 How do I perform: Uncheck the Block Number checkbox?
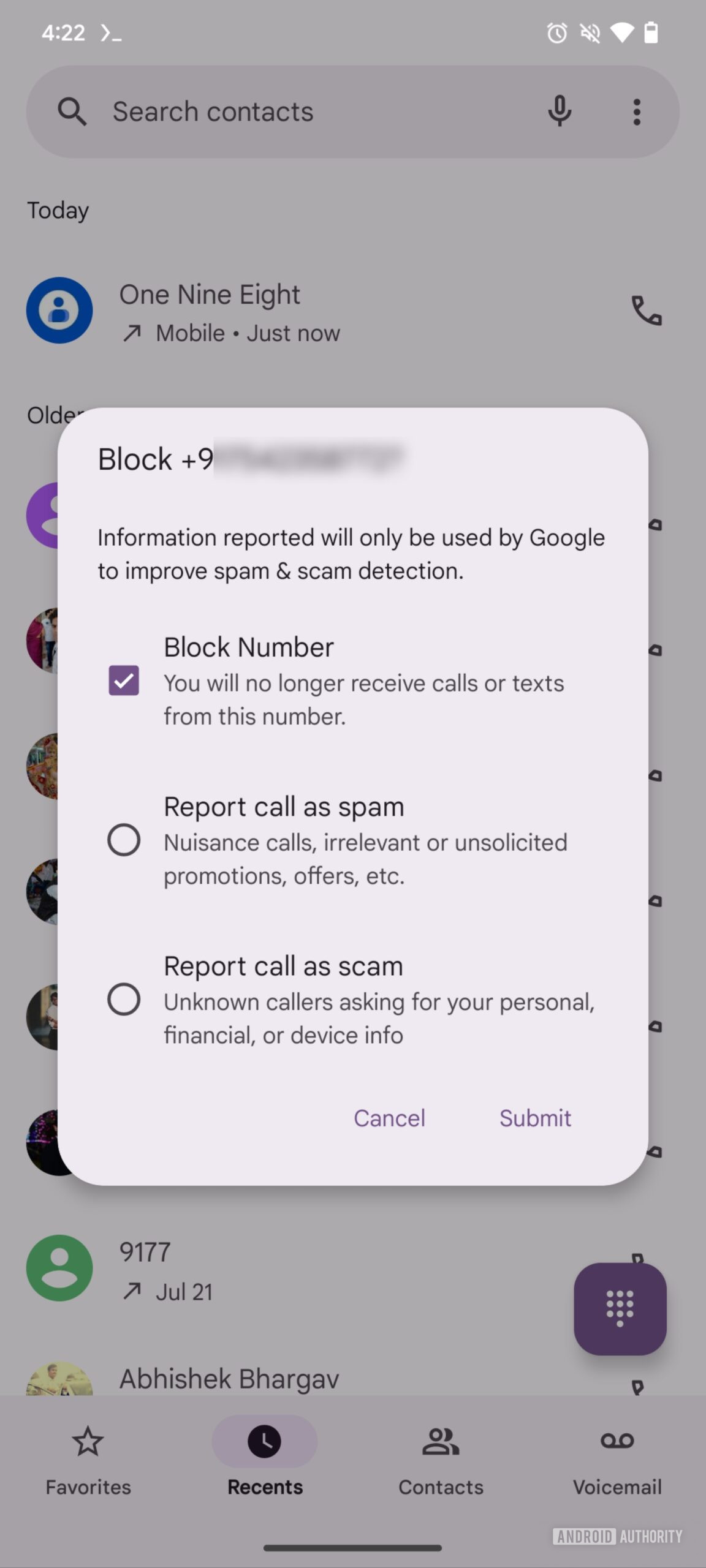[x=124, y=680]
